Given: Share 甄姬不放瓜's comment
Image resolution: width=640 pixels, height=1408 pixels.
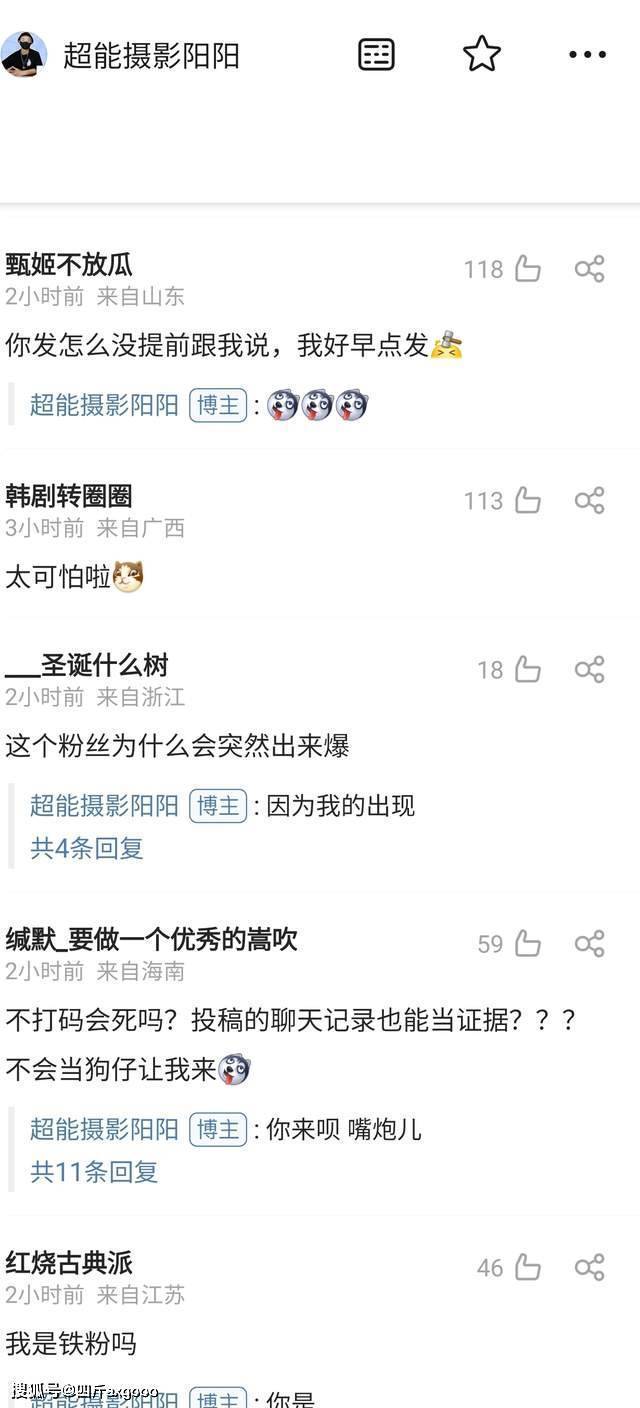Looking at the screenshot, I should click(x=589, y=269).
